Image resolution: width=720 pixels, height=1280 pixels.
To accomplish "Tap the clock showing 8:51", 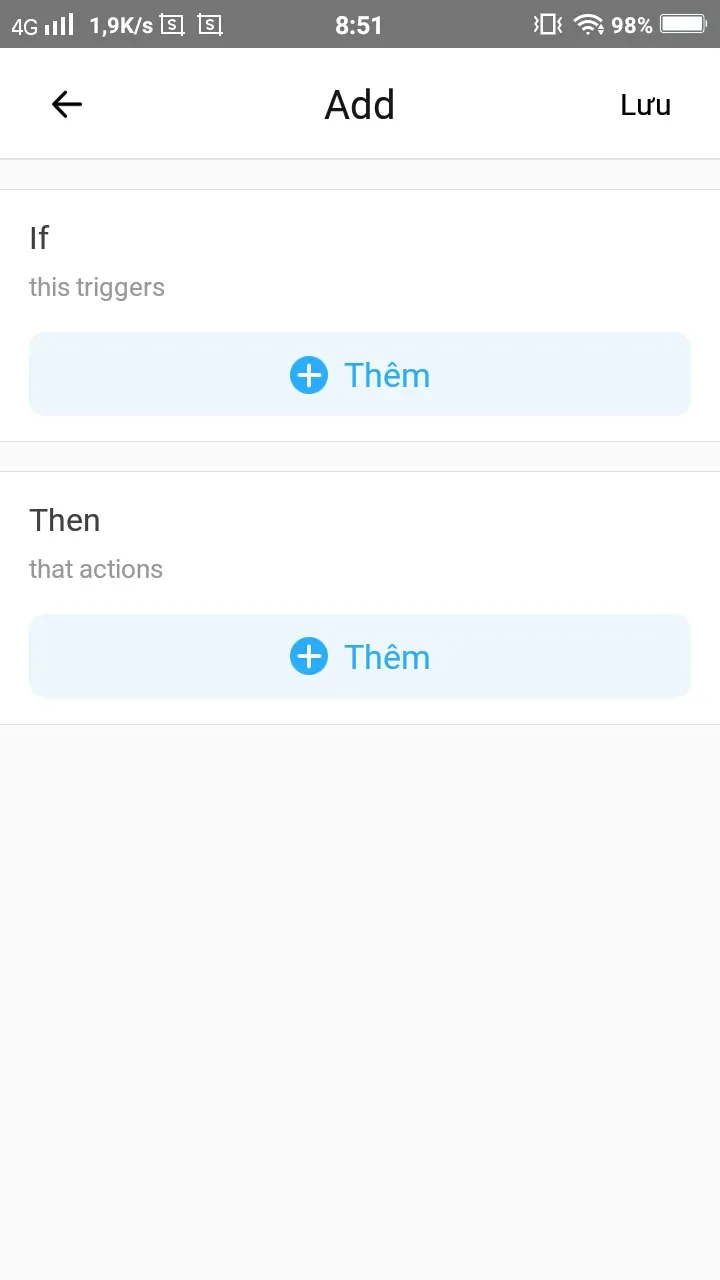I will 359,25.
